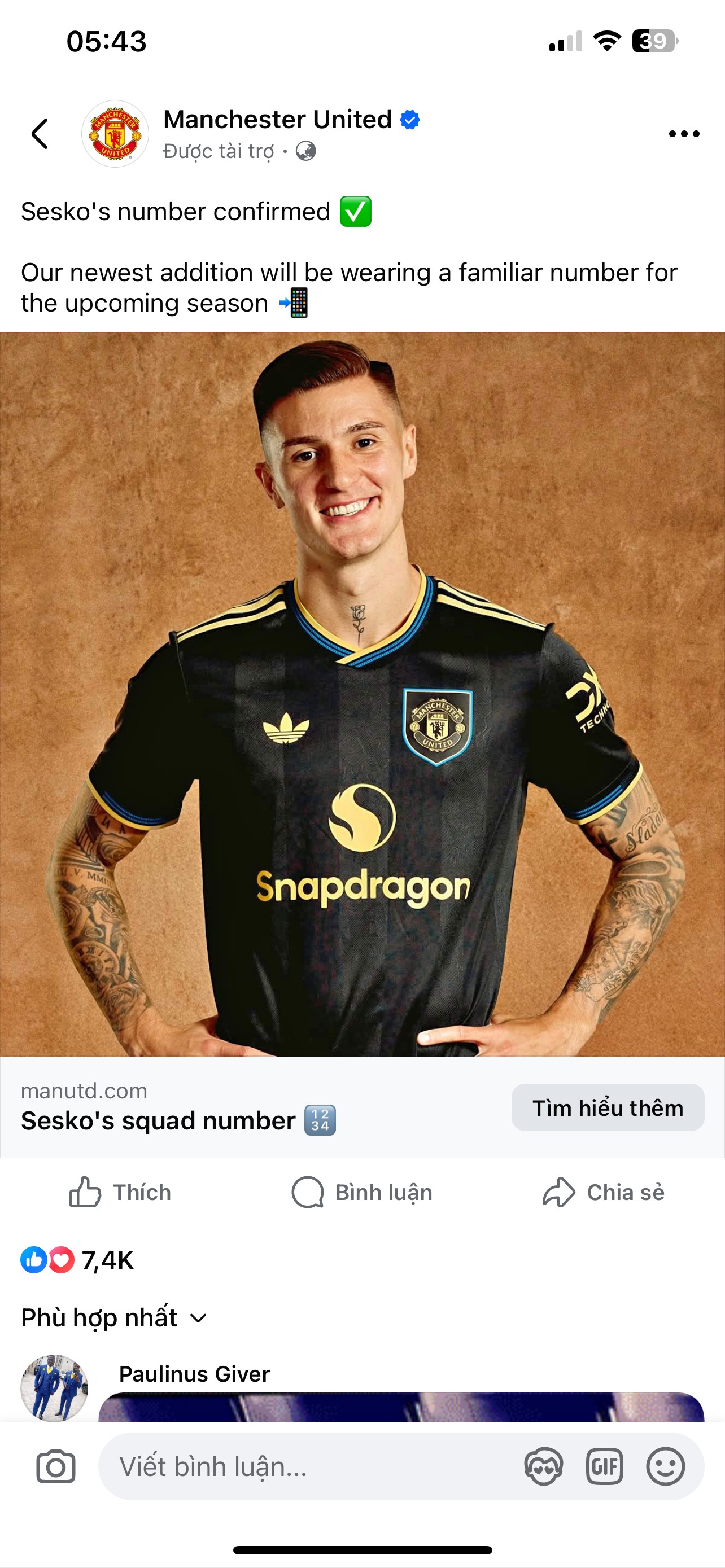Viewport: 725px width, 1568px height.
Task: Open the GIF picker
Action: (605, 1466)
